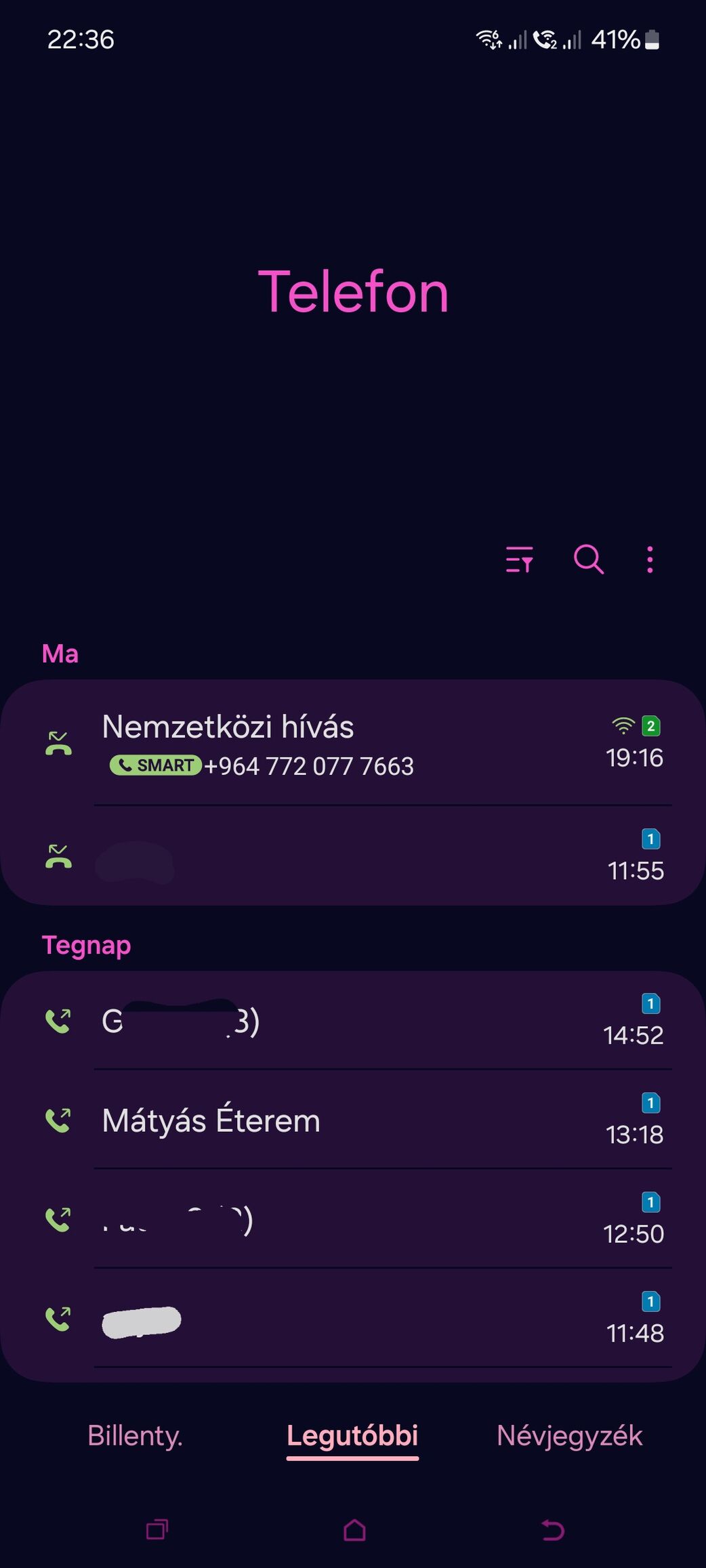The width and height of the screenshot is (706, 1568).
Task: Switch to the Névjegyzék contacts tab
Action: pyautogui.click(x=570, y=1436)
